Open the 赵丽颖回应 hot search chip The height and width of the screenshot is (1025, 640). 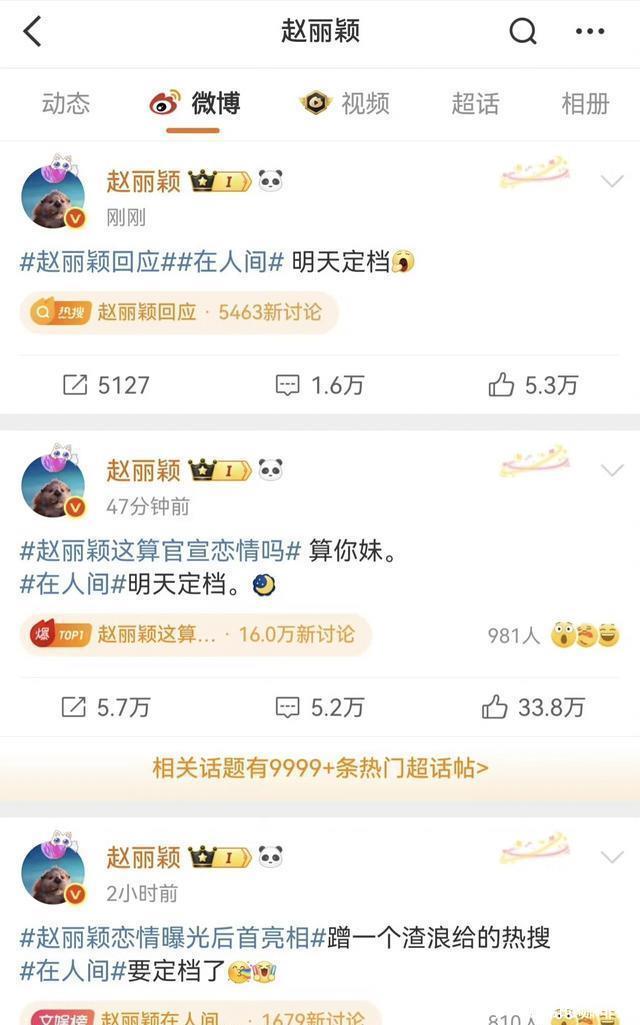pos(179,312)
